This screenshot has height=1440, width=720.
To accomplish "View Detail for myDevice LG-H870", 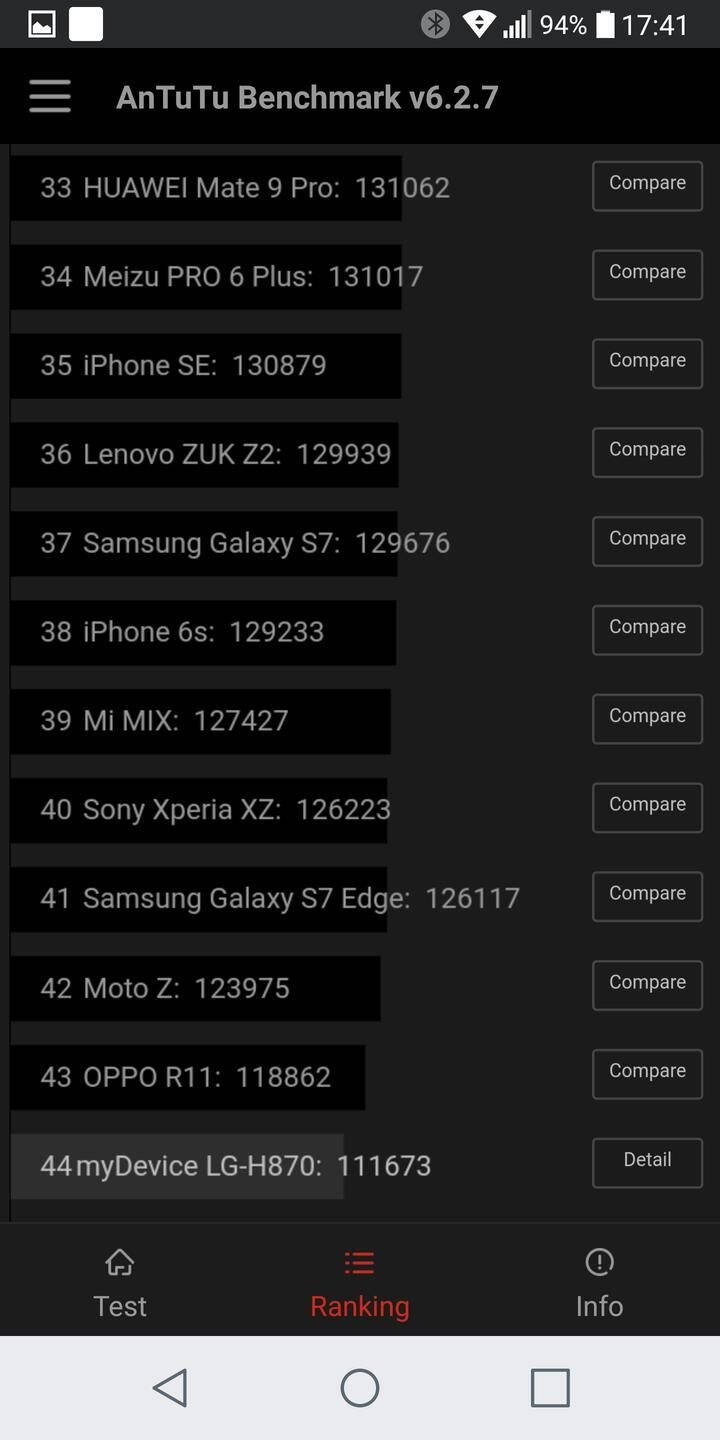I will coord(647,1163).
